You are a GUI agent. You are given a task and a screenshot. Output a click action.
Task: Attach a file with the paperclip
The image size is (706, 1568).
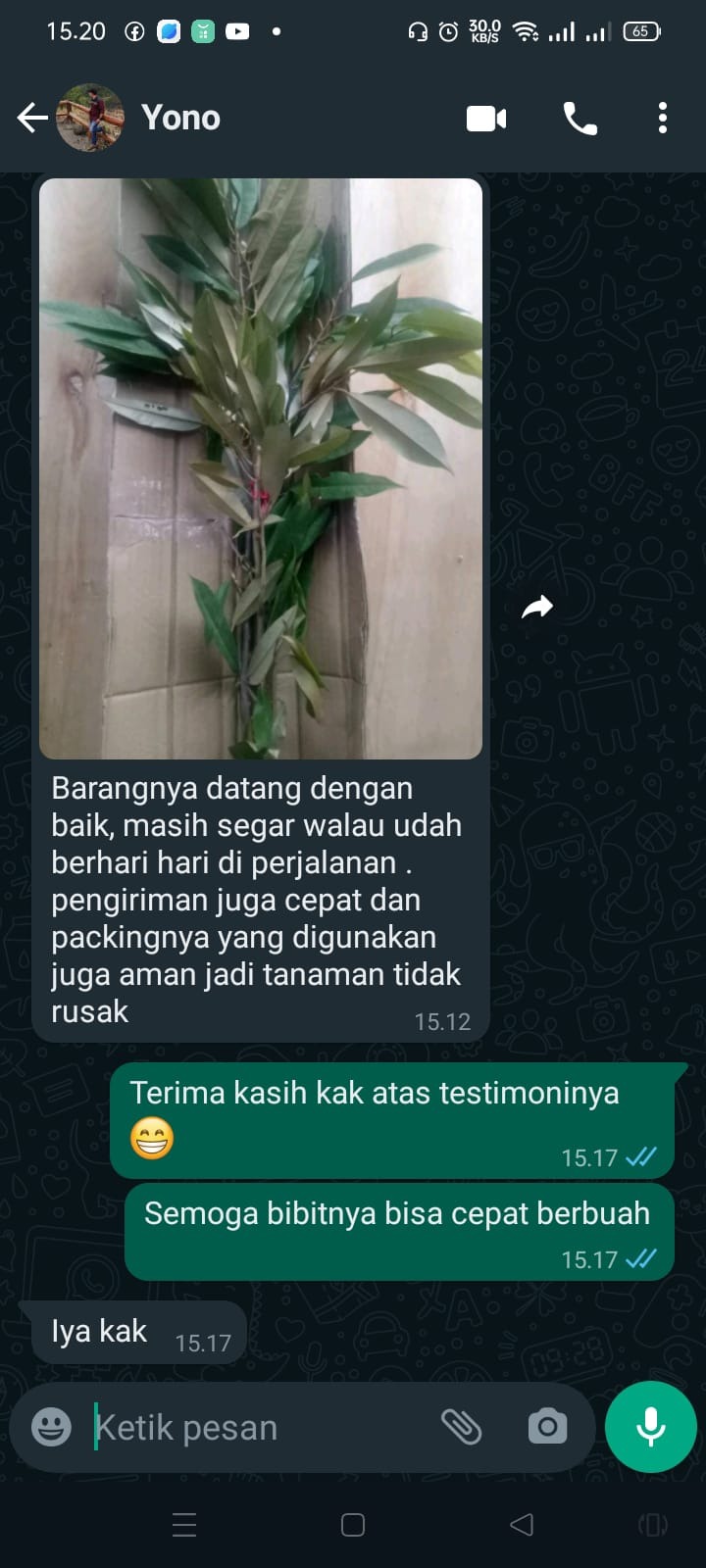[x=461, y=1427]
